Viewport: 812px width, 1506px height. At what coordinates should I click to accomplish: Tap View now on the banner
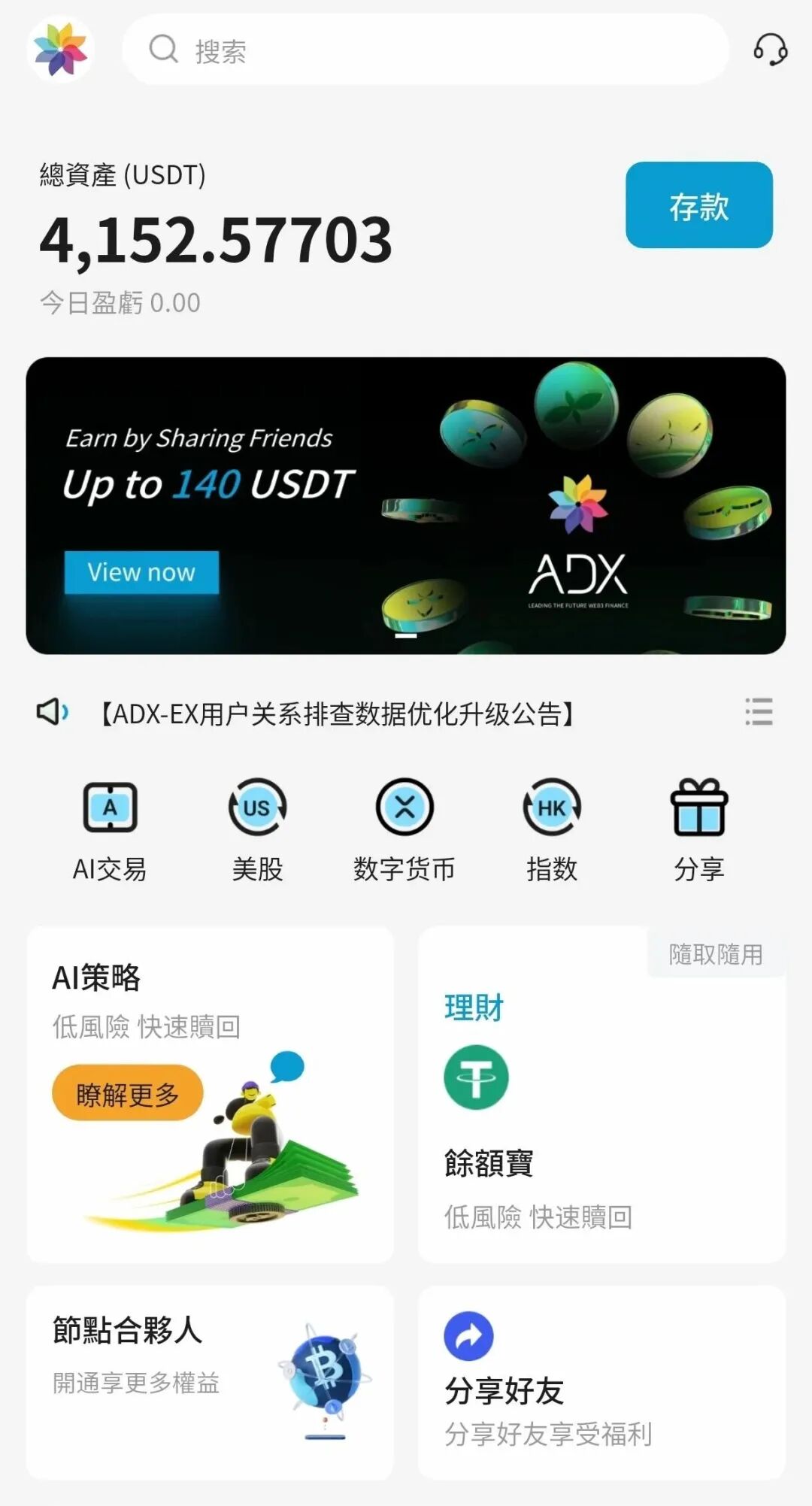141,572
